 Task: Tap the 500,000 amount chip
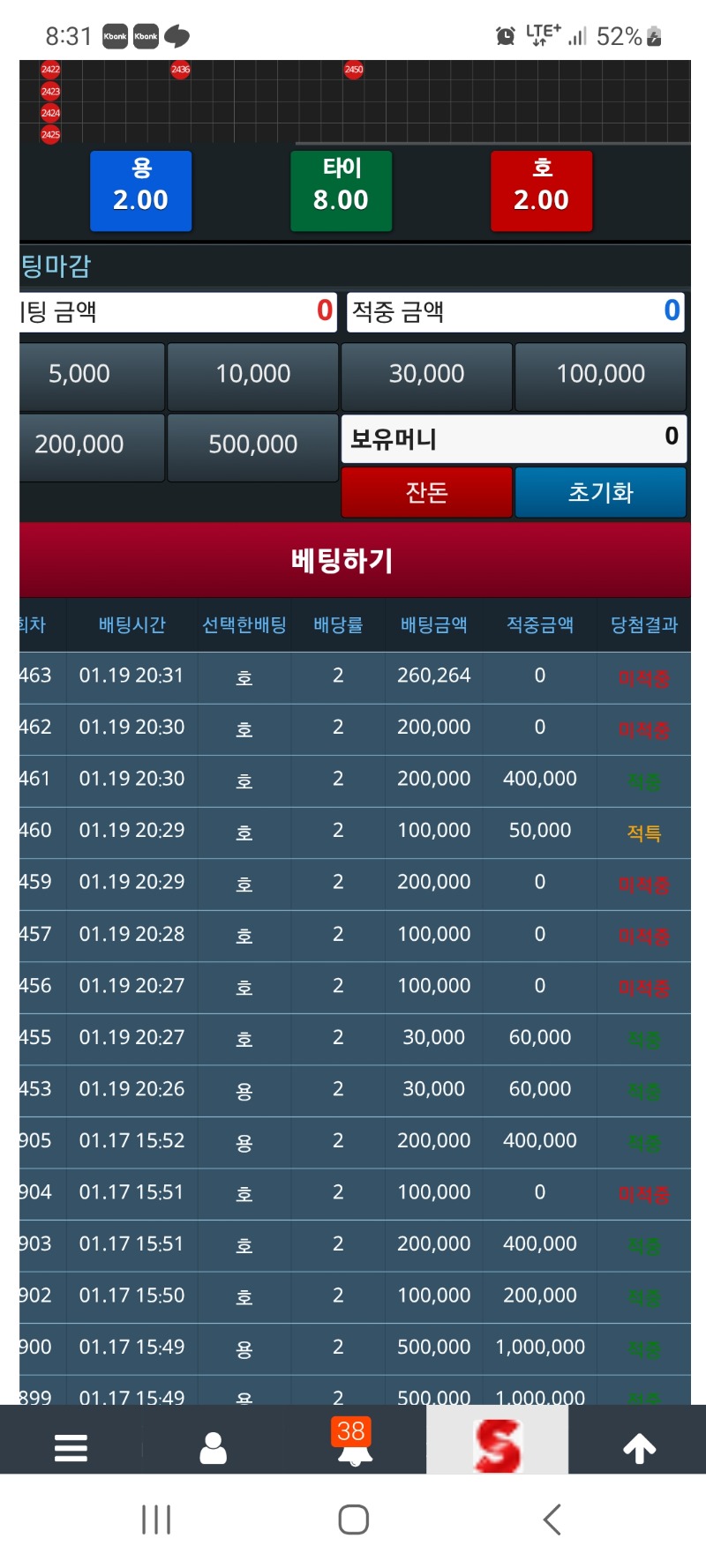click(x=253, y=445)
